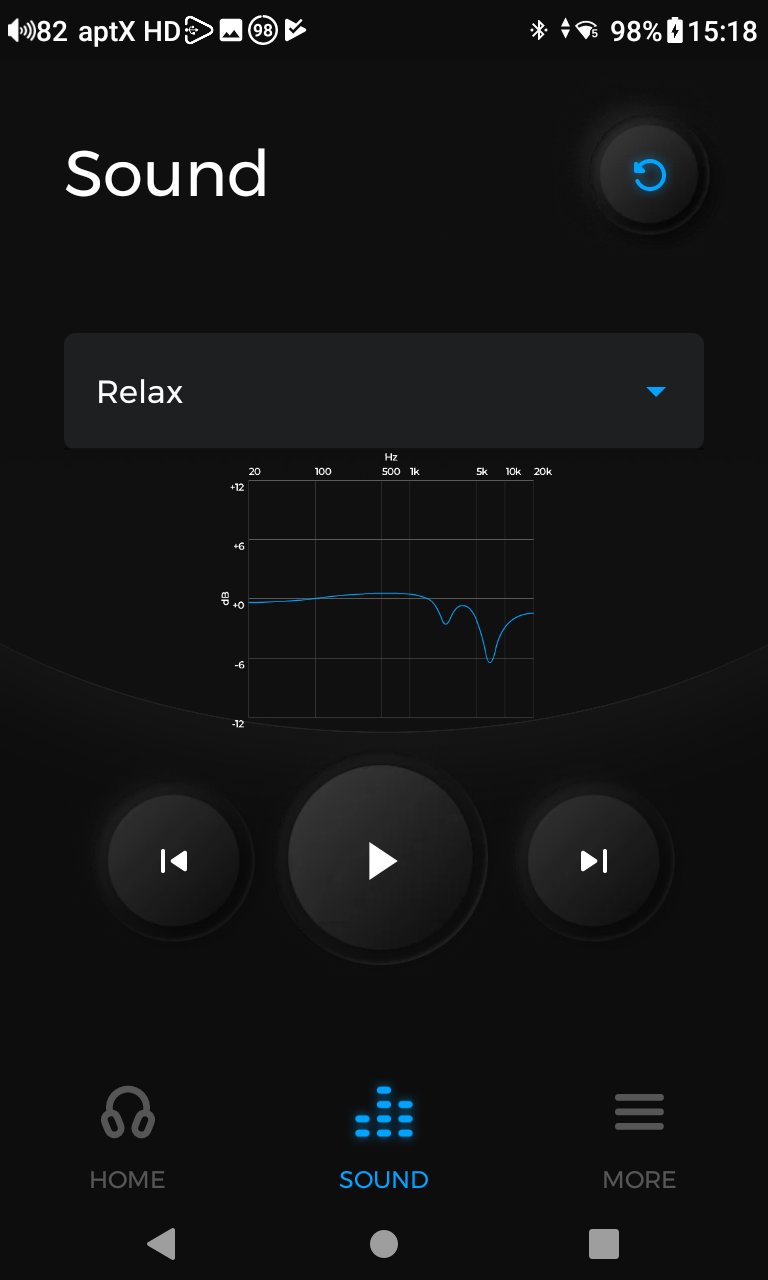Viewport: 768px width, 1280px height.
Task: Open the reset equalizer icon
Action: 649,174
